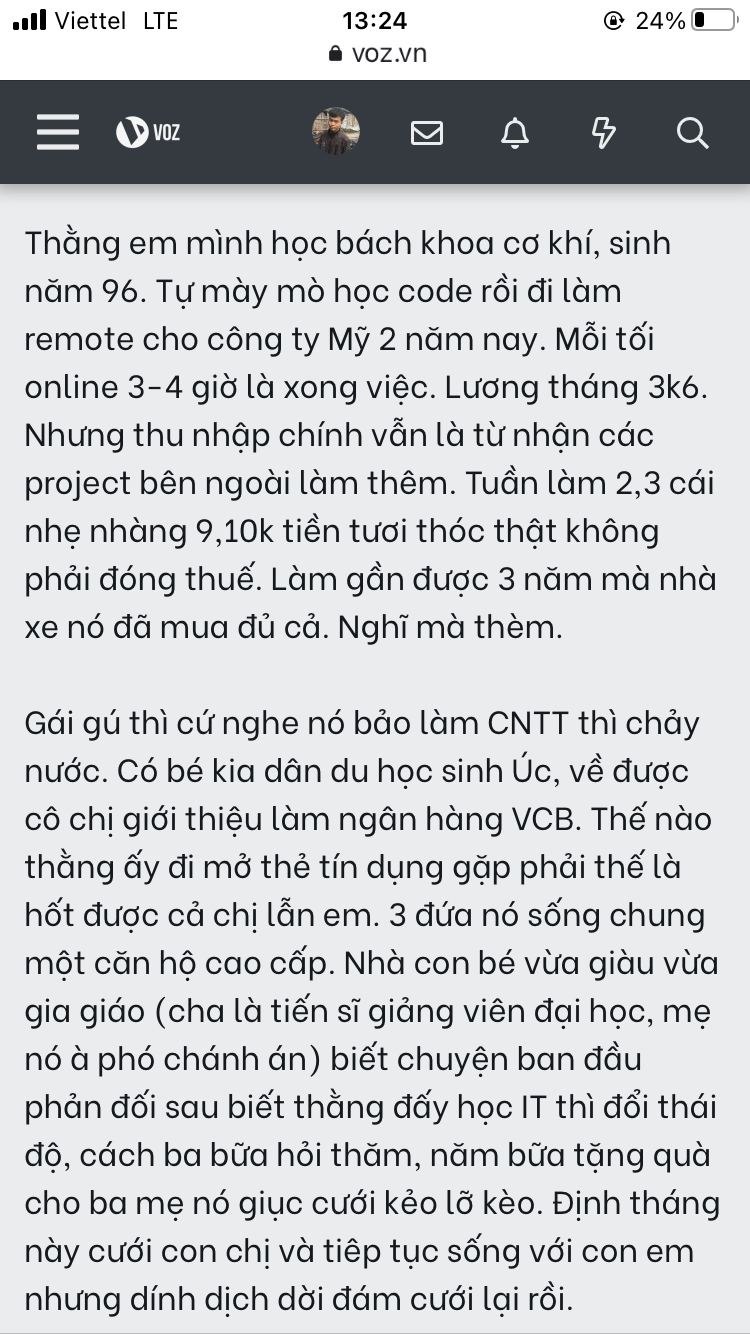Open the user profile avatar menu

point(336,131)
